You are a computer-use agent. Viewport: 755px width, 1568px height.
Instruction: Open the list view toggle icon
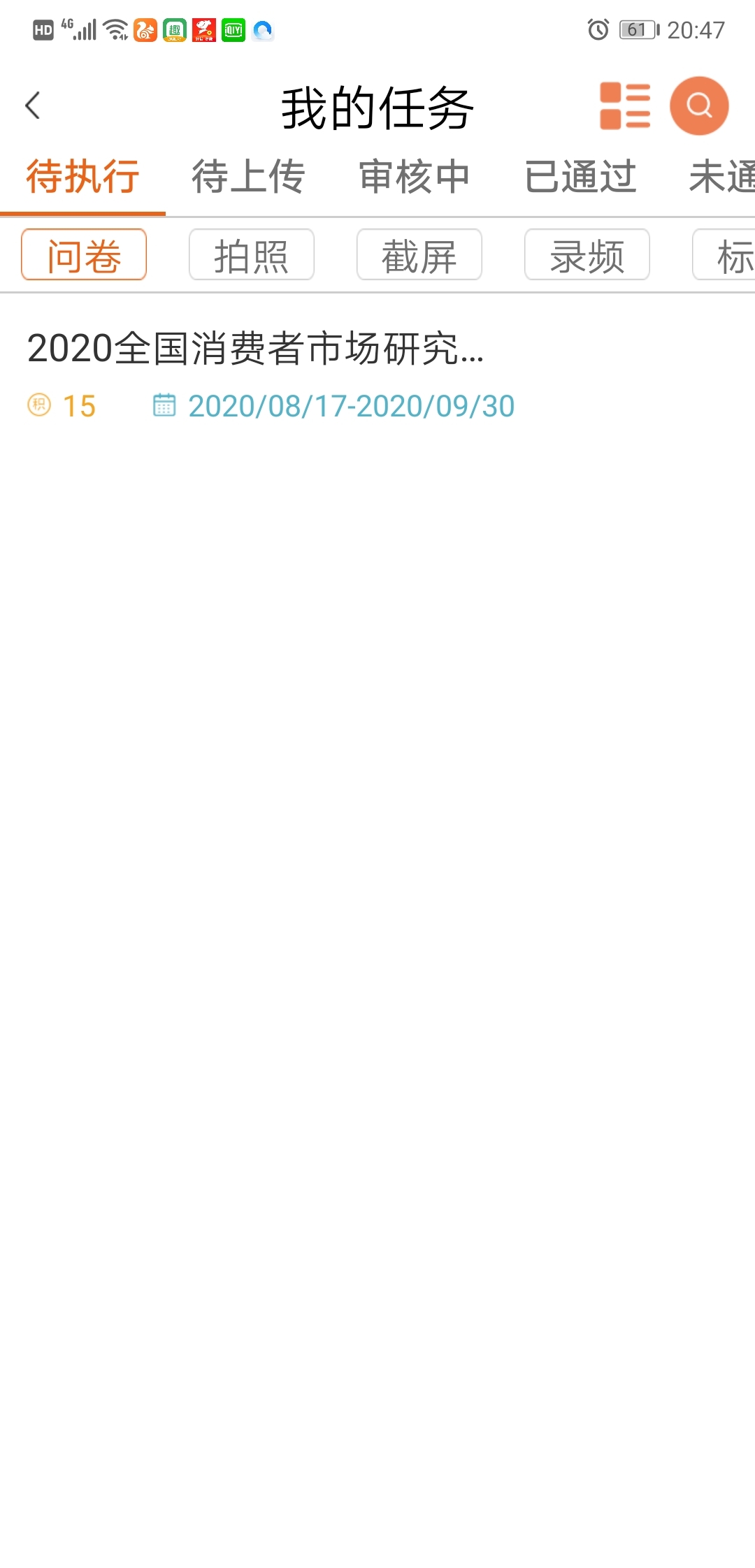[x=625, y=106]
